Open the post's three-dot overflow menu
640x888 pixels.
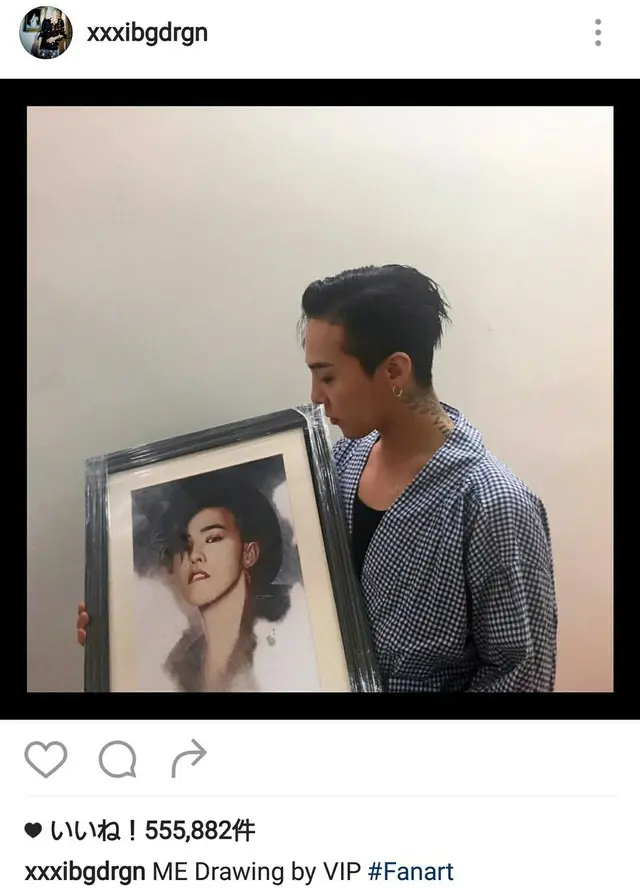coord(598,32)
